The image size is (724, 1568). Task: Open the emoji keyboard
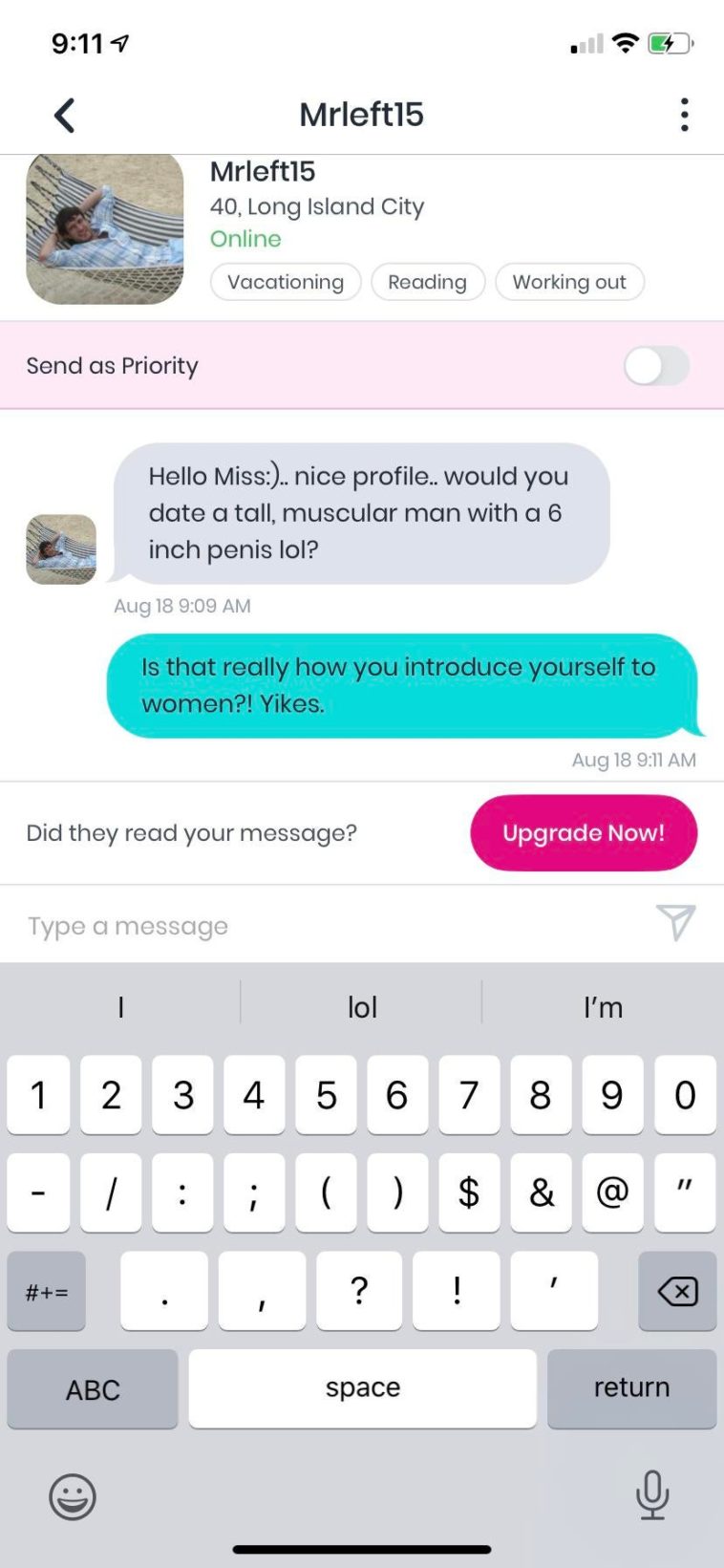[x=73, y=1495]
